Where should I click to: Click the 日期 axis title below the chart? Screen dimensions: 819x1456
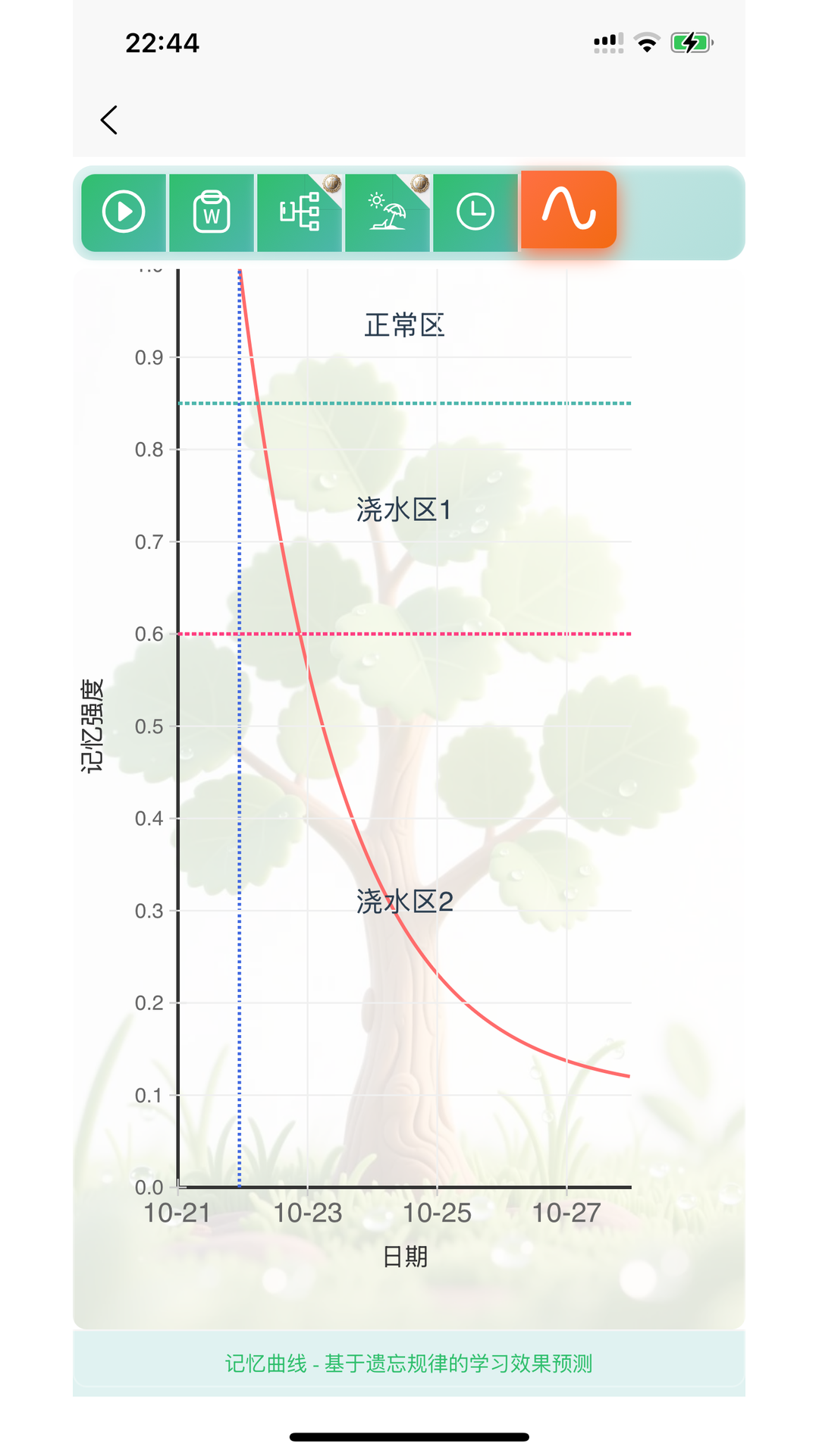point(406,1257)
